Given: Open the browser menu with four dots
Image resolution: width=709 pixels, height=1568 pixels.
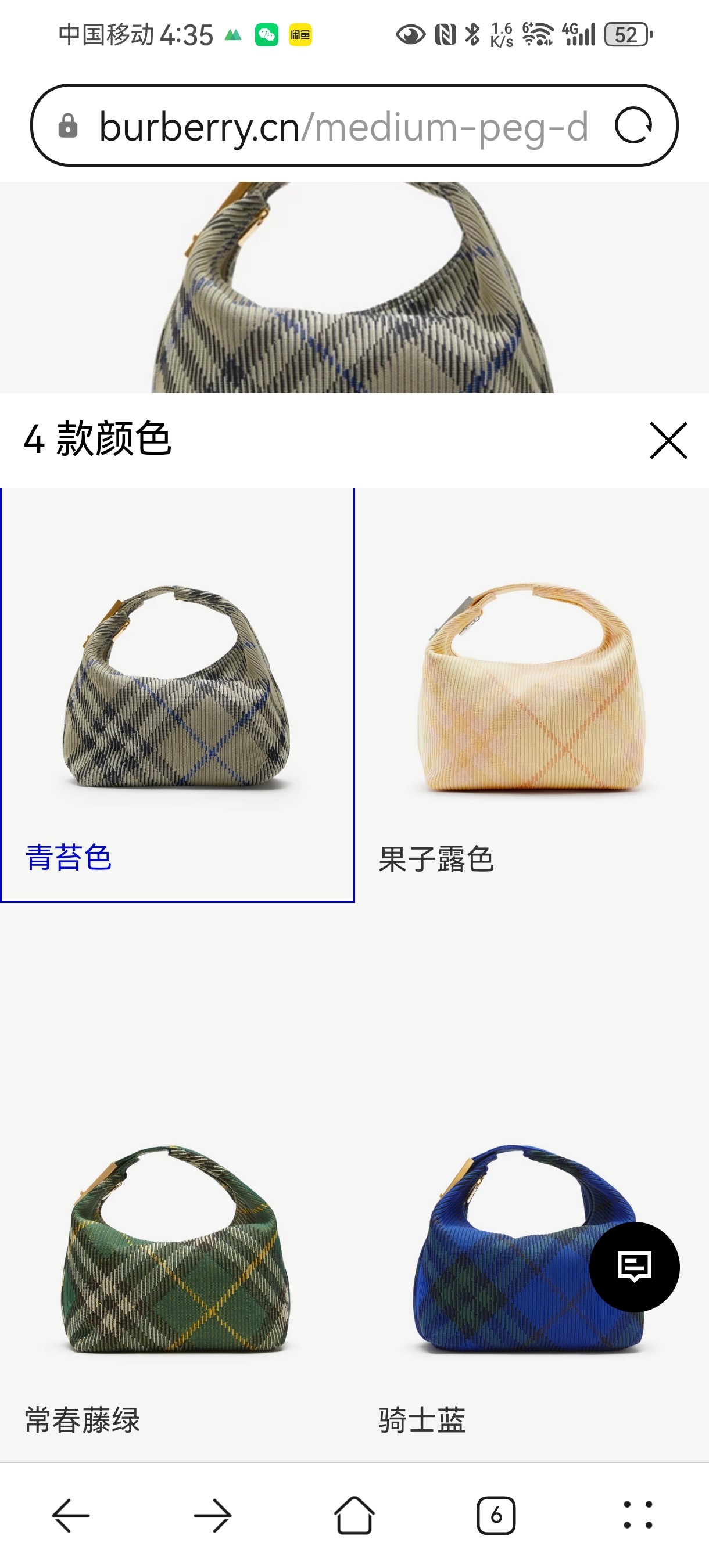Looking at the screenshot, I should (x=638, y=1515).
